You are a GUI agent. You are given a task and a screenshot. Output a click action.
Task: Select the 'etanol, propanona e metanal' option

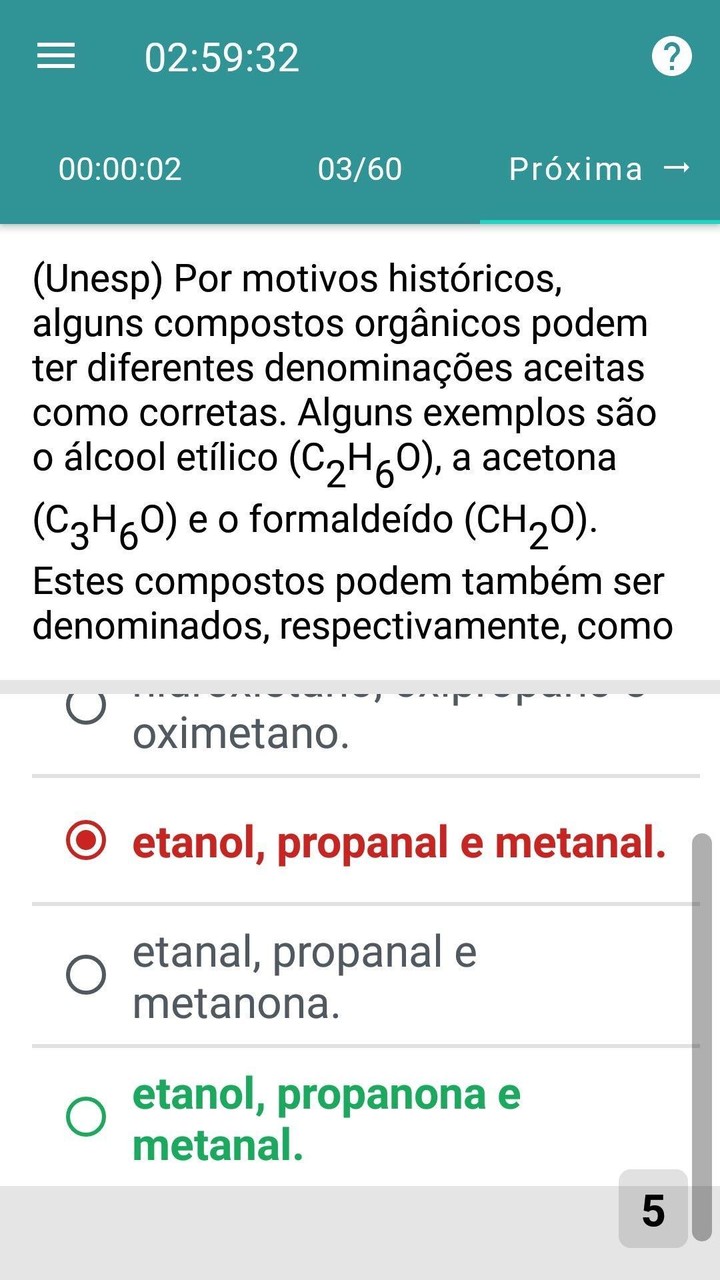tap(85, 1120)
